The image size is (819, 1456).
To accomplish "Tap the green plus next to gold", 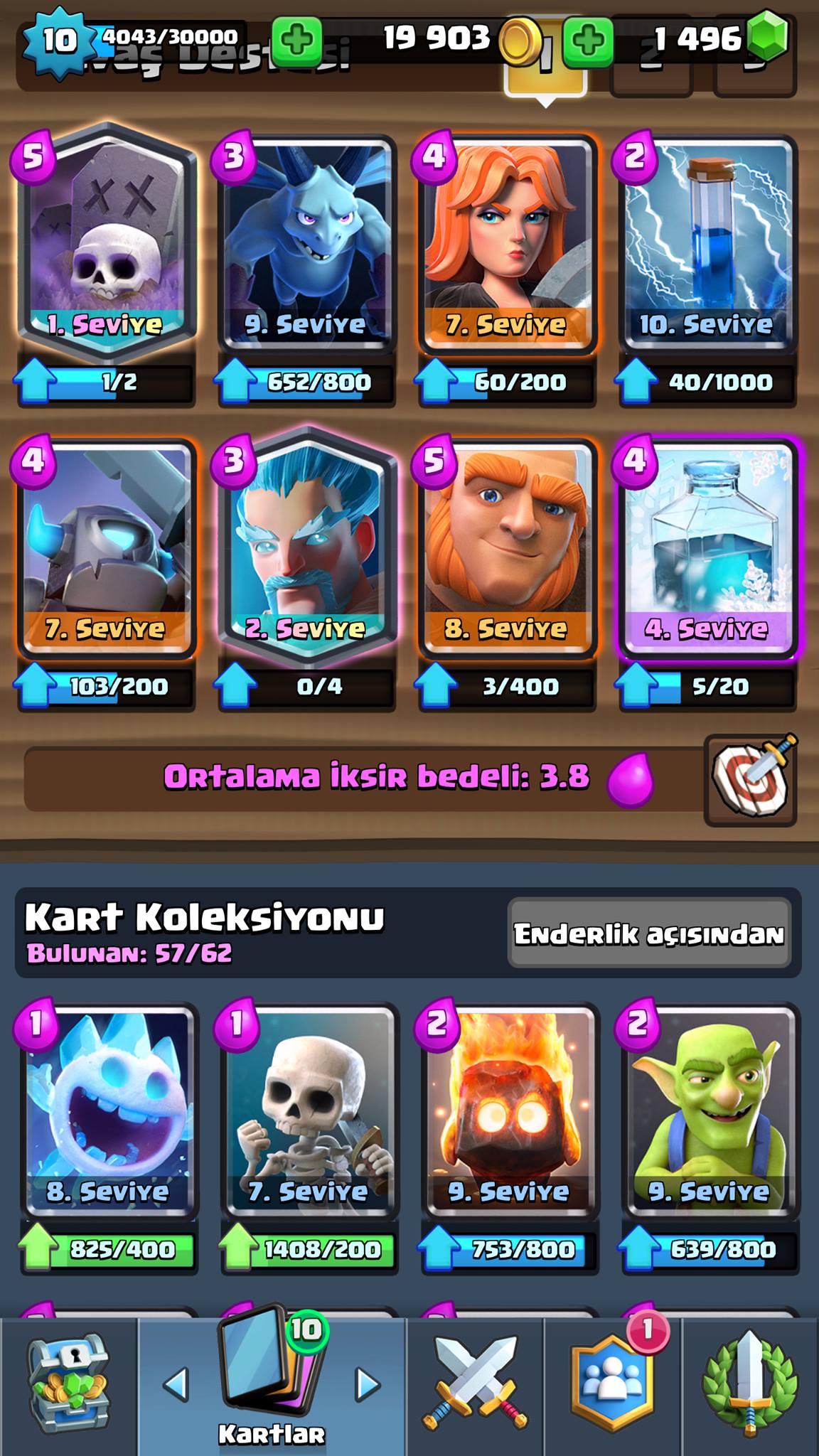I will coord(588,42).
